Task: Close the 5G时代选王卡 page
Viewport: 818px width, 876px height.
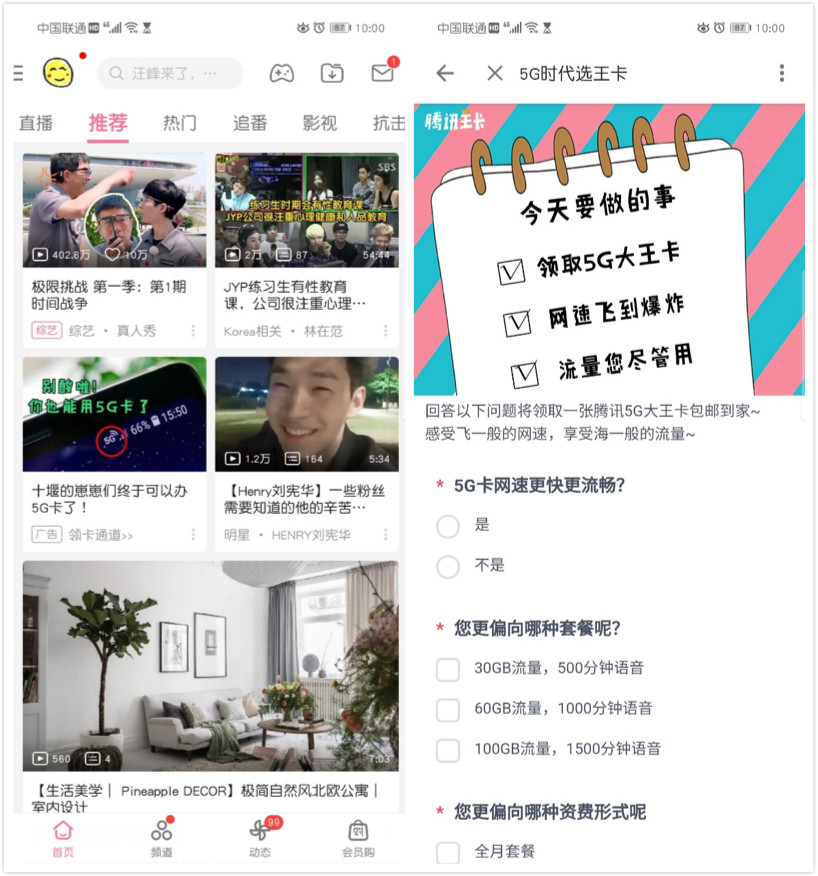Action: [x=494, y=73]
